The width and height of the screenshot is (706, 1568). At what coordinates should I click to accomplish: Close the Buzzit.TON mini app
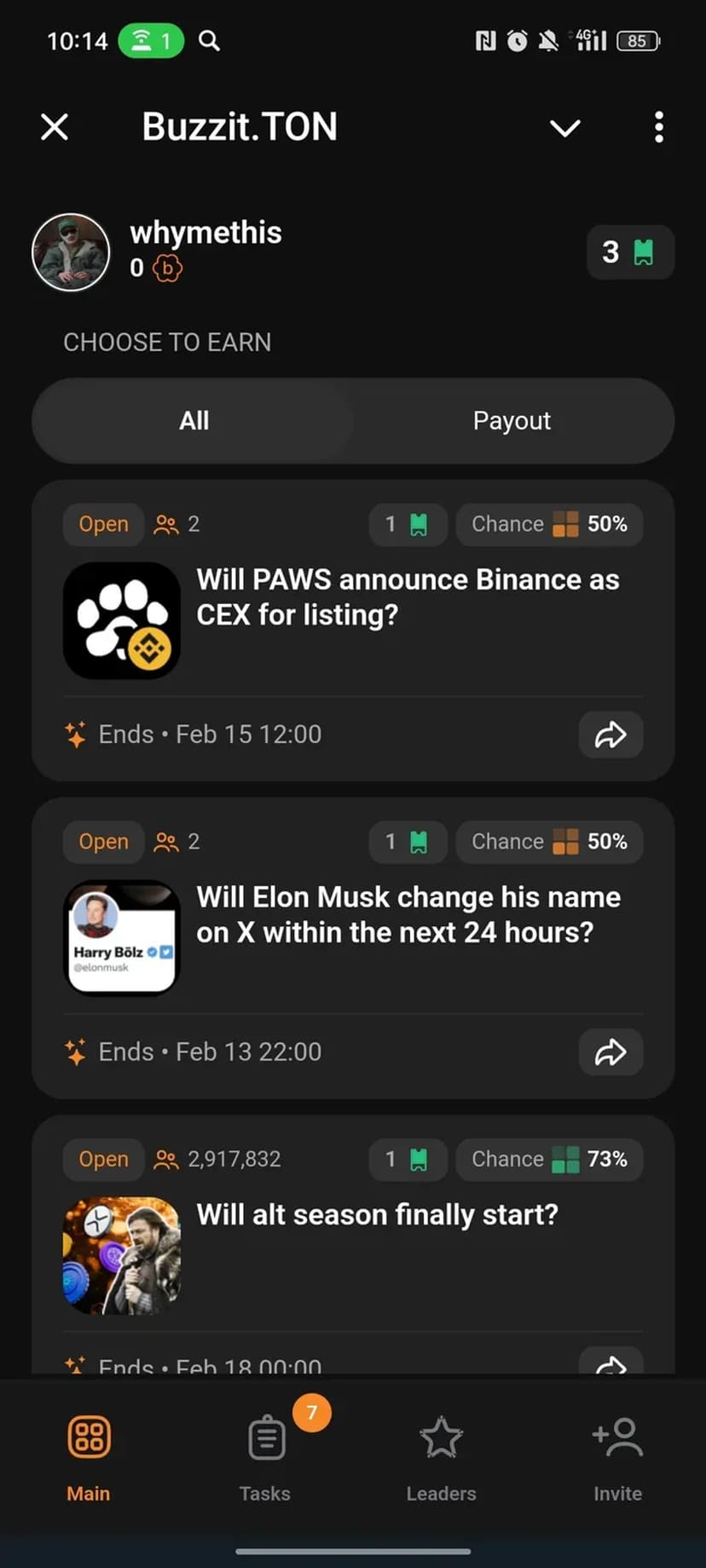(x=55, y=127)
